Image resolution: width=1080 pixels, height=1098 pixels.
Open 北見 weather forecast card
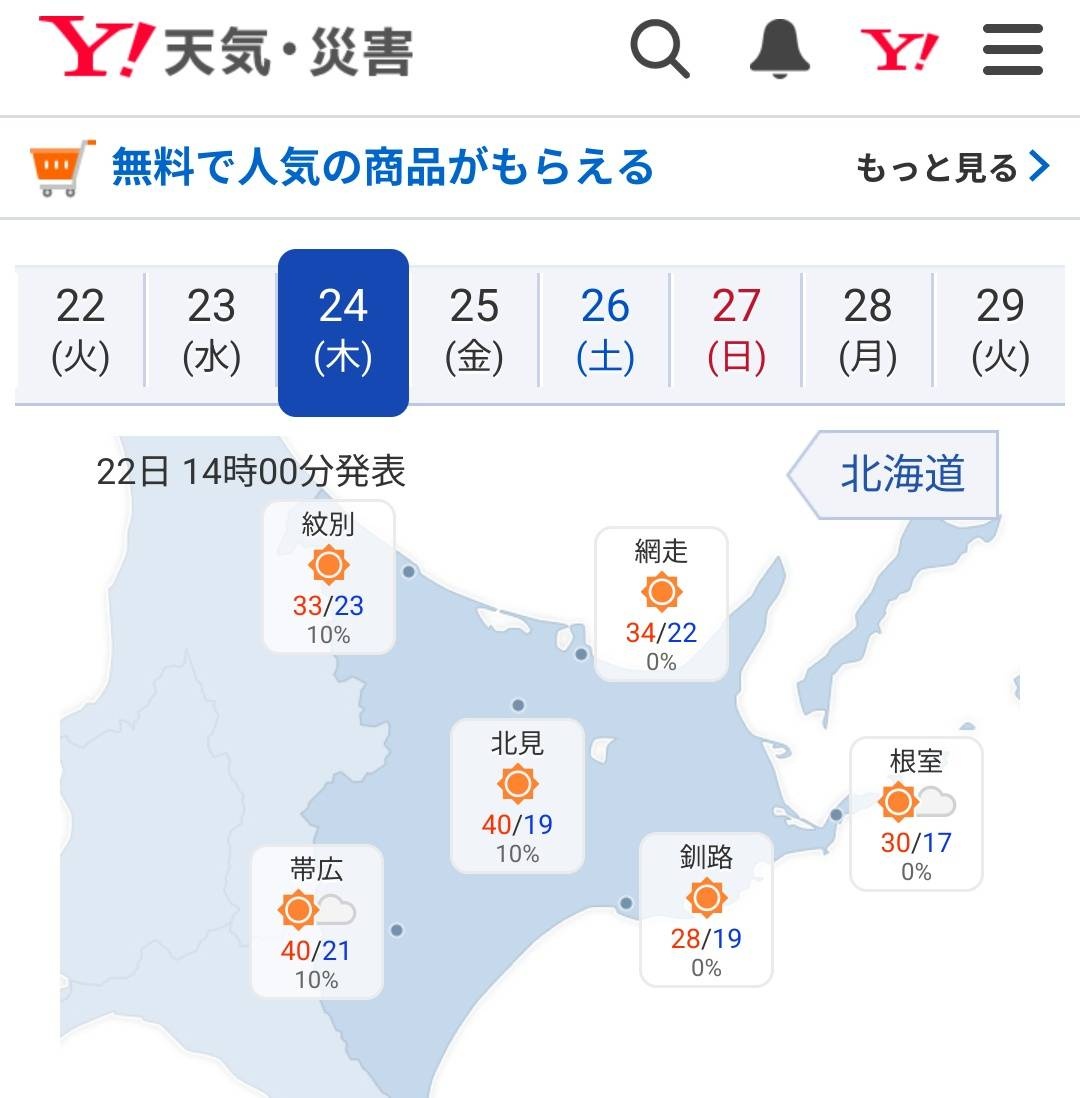(517, 796)
